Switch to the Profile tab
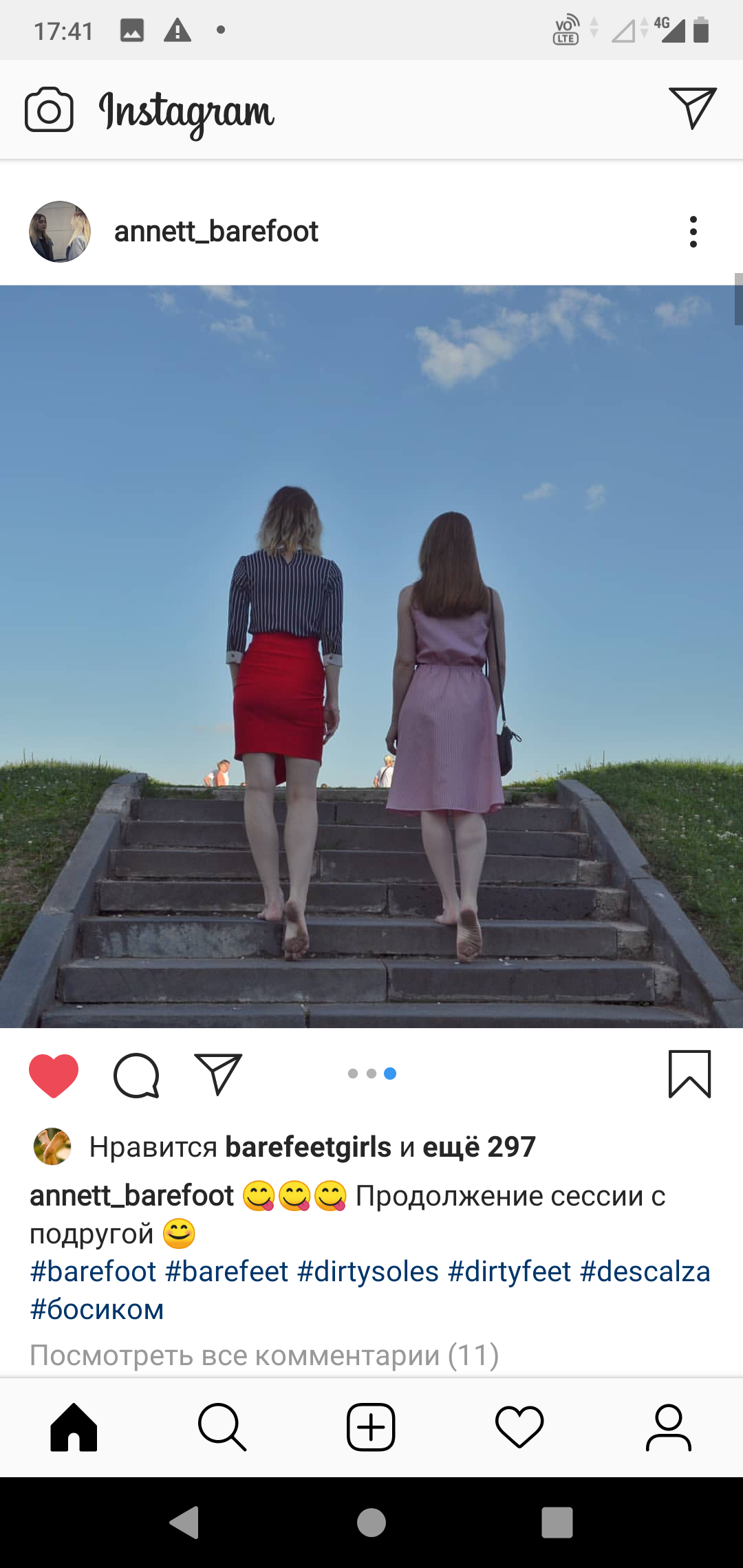Screen dimensions: 743x1568 coord(668,1427)
